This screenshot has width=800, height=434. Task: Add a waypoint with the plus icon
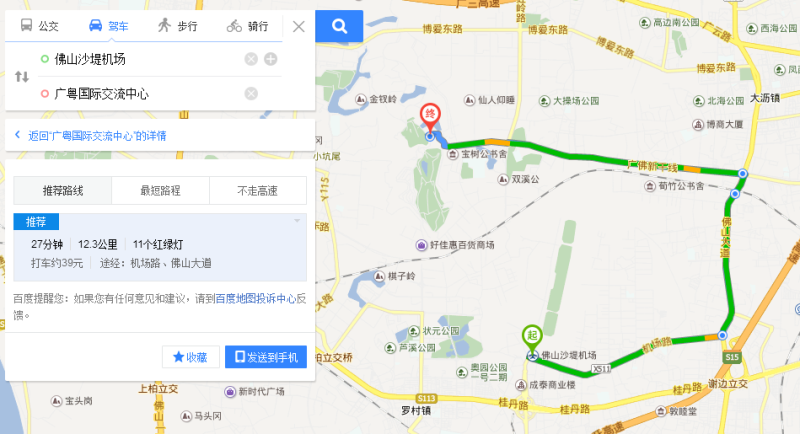[271, 59]
